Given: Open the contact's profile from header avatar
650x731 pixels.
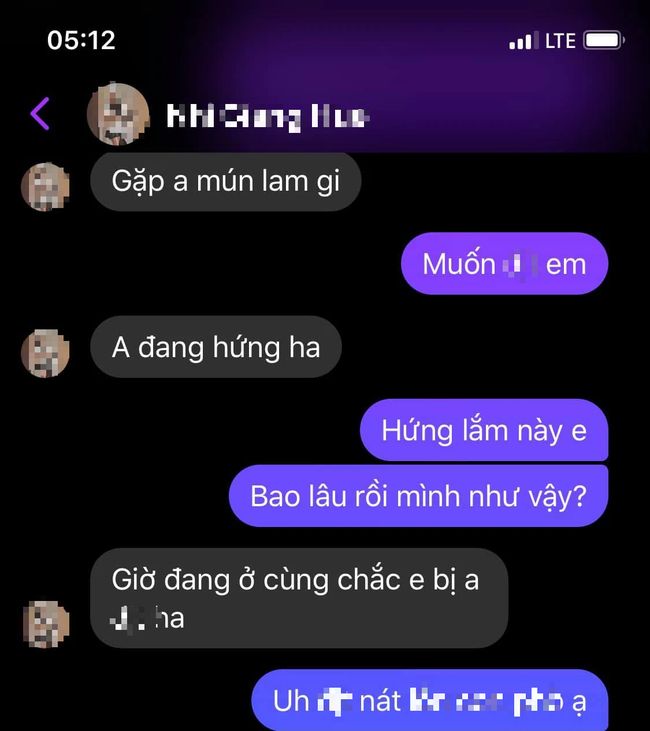Looking at the screenshot, I should pos(118,114).
